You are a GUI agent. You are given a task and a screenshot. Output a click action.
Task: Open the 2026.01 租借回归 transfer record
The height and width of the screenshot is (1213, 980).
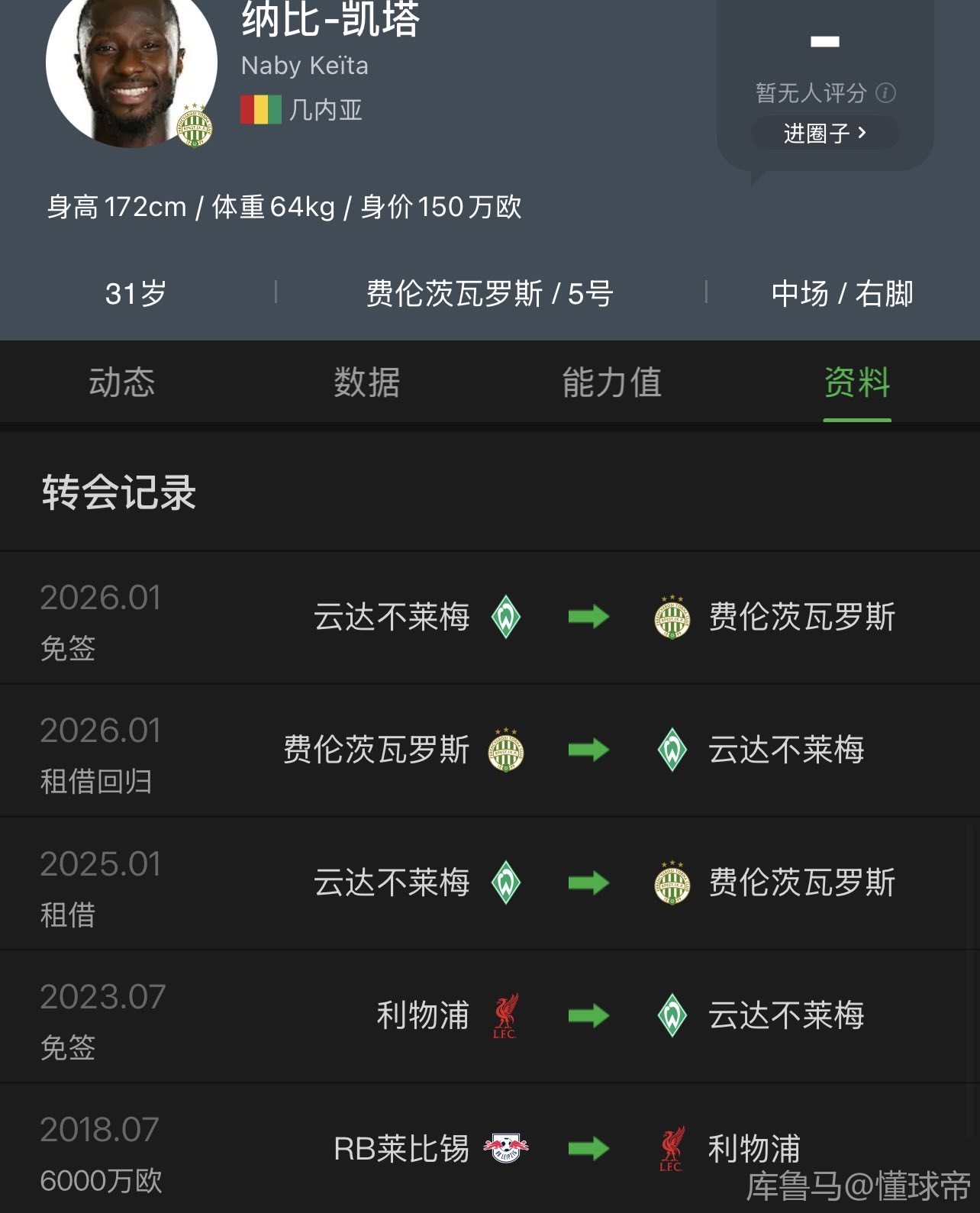[490, 750]
